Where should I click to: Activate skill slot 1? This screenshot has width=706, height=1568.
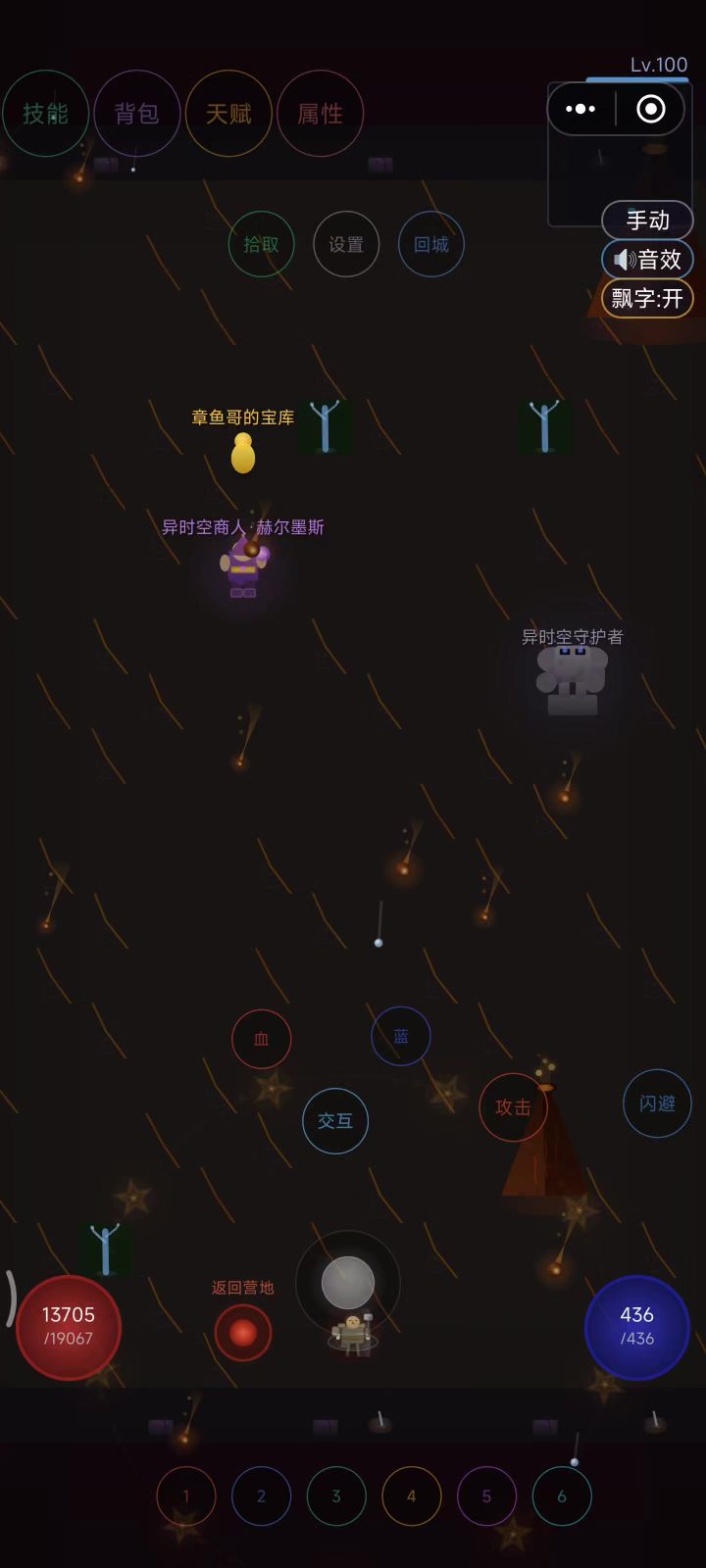point(186,1496)
